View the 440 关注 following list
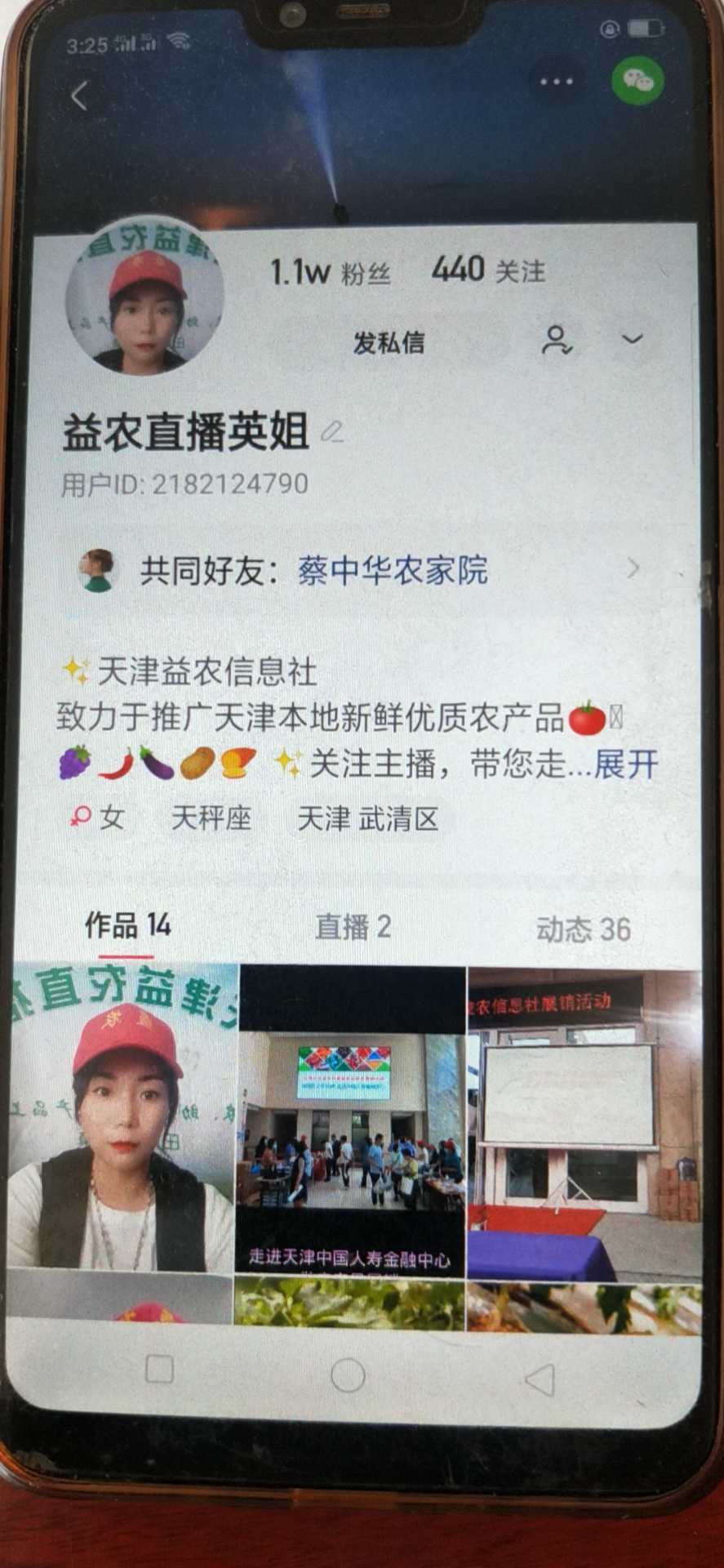The image size is (724, 1568). click(x=488, y=269)
